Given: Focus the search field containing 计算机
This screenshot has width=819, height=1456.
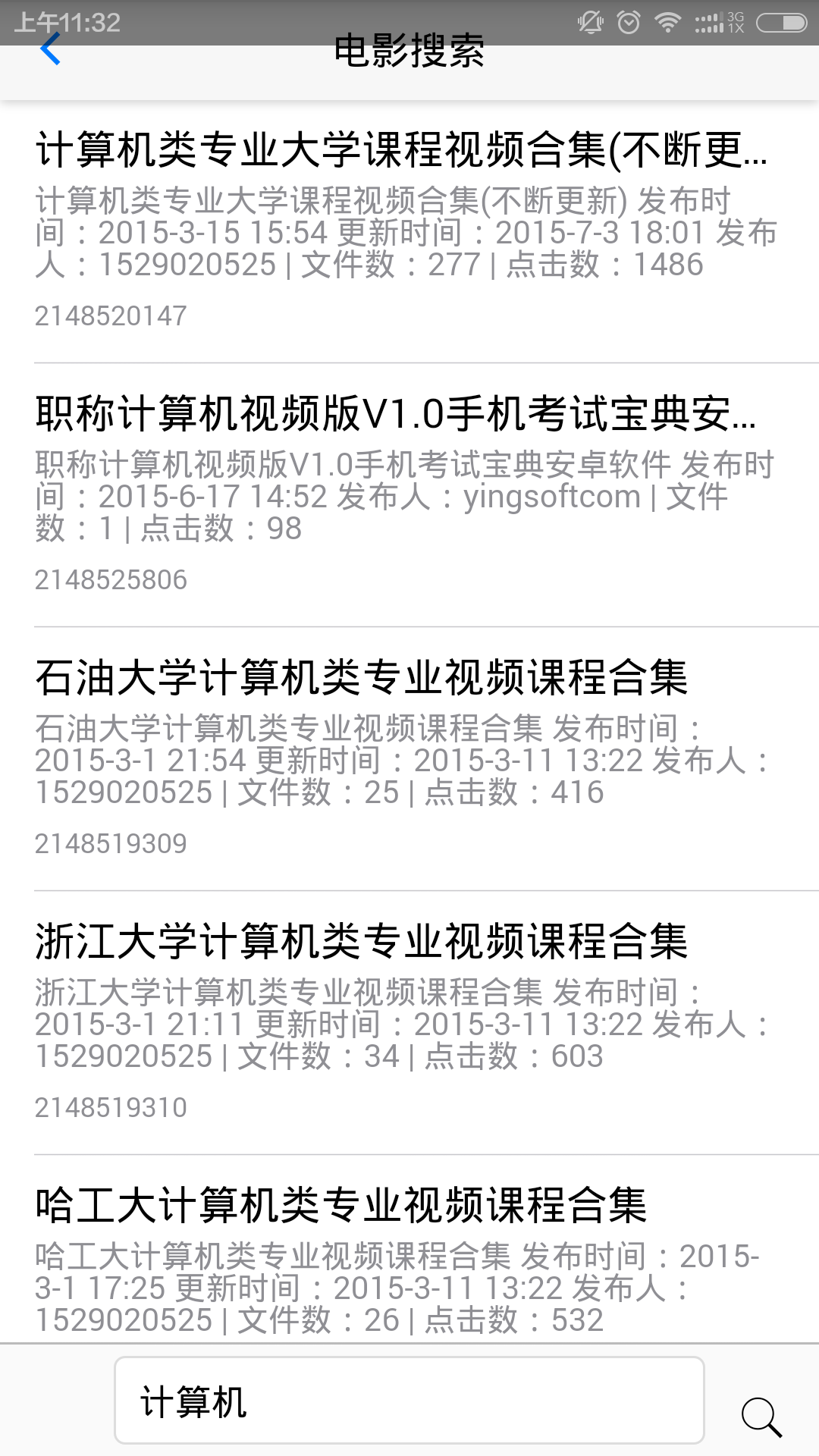Looking at the screenshot, I should tap(409, 1400).
